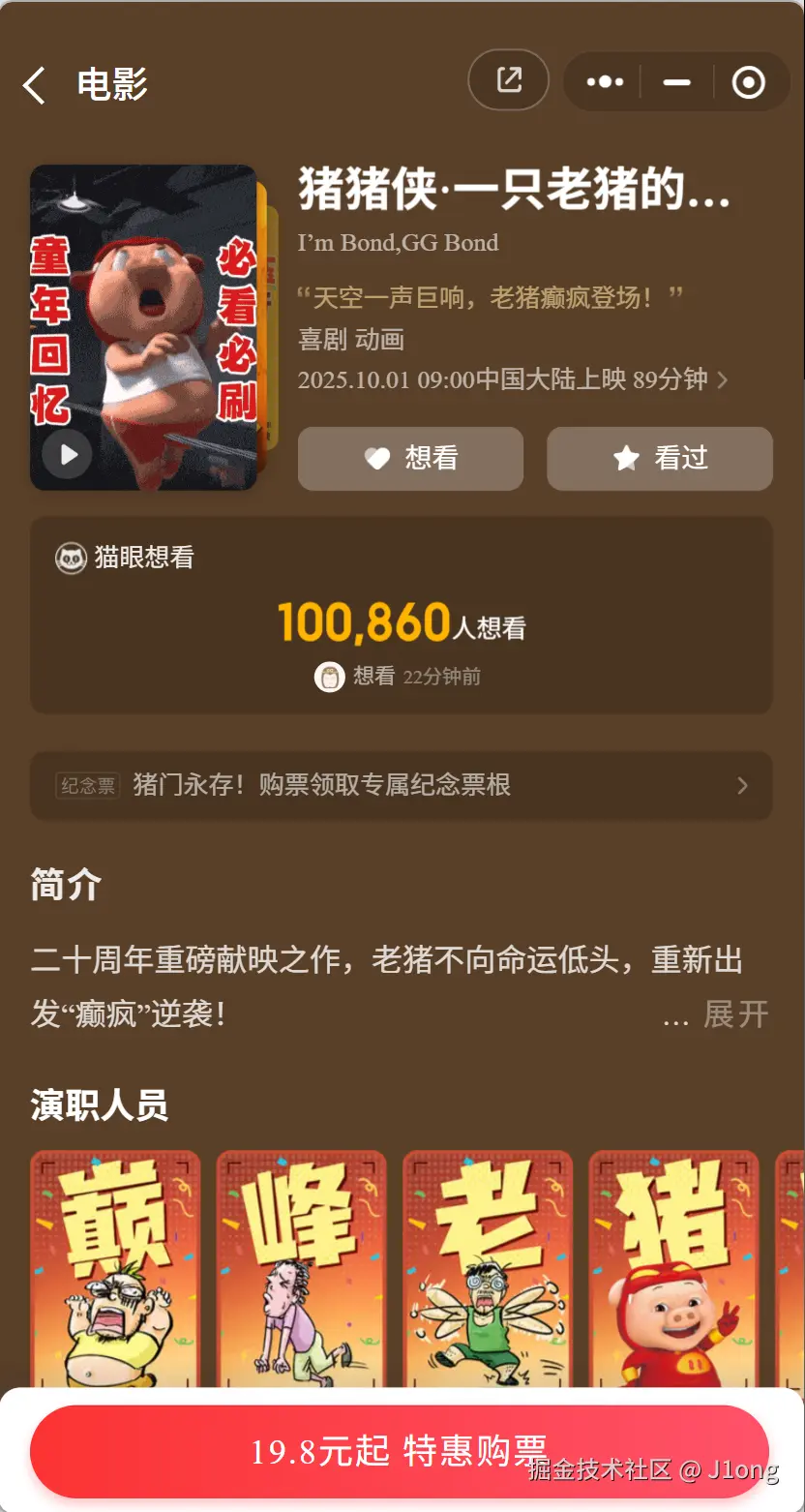Screen dimensions: 805x1512
Task: Expand the 简介 synopsis with 展开
Action: click(735, 1014)
